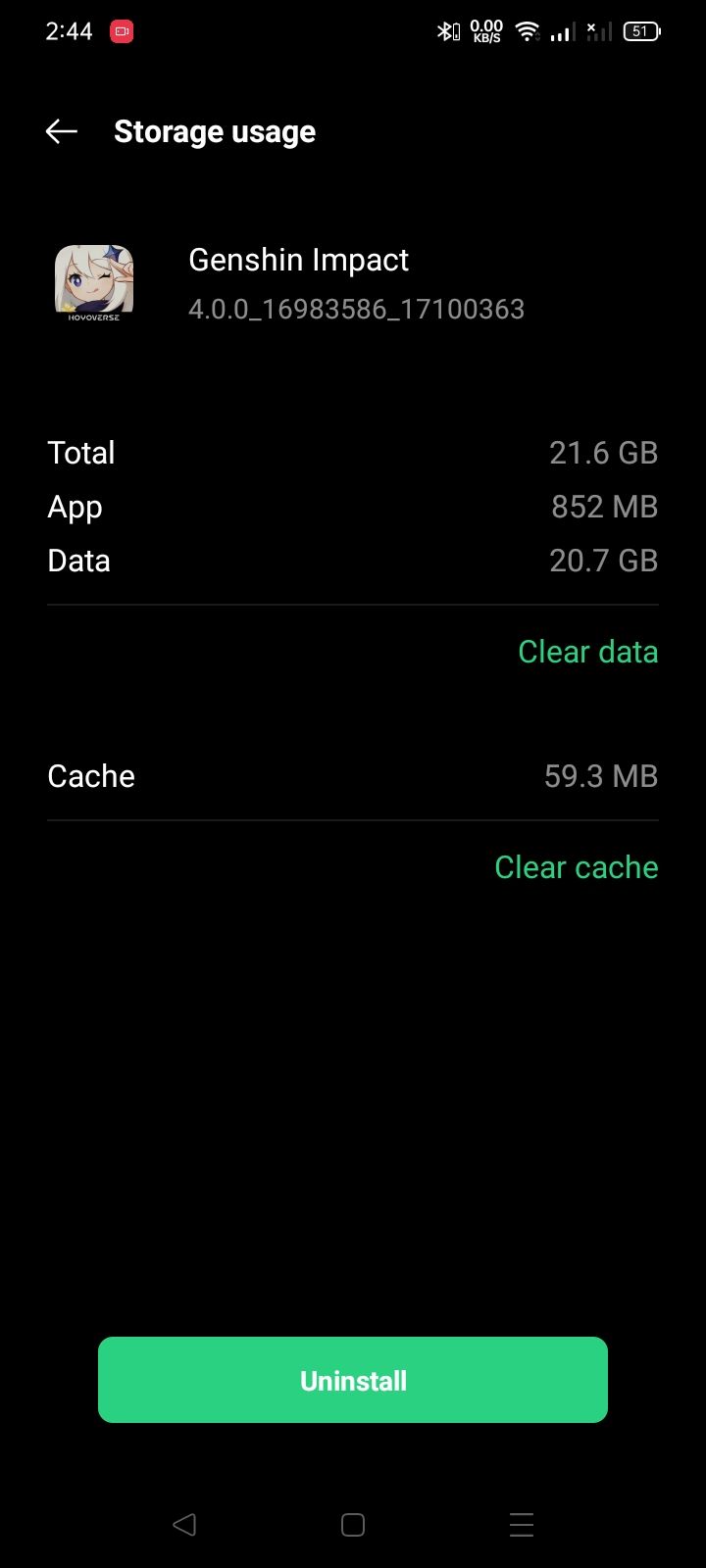Image resolution: width=706 pixels, height=1568 pixels.
Task: Uninstall Genshin Impact
Action: (x=353, y=1380)
